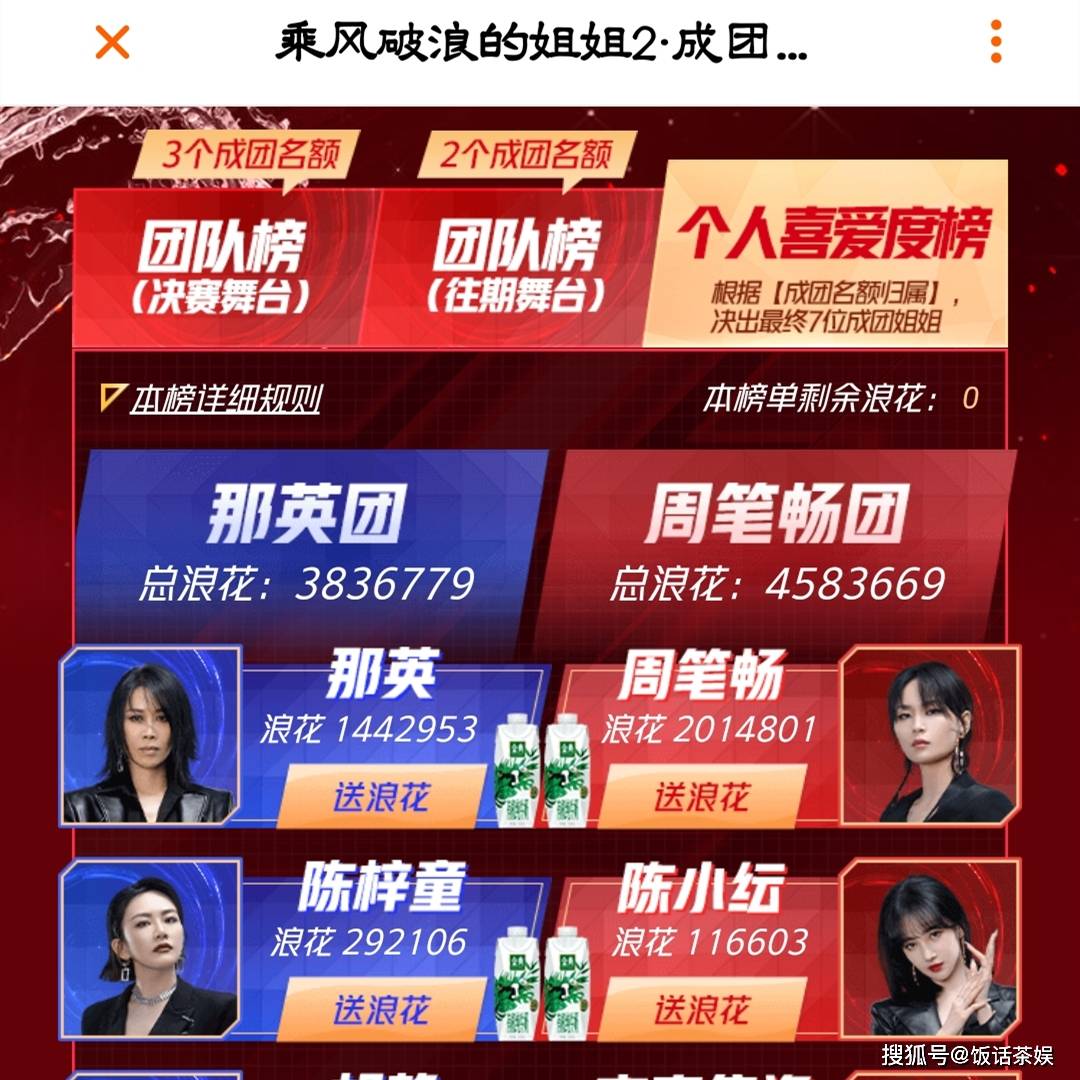1080x1080 pixels.
Task: Open the 本榜详细规则 link
Action: coord(225,400)
